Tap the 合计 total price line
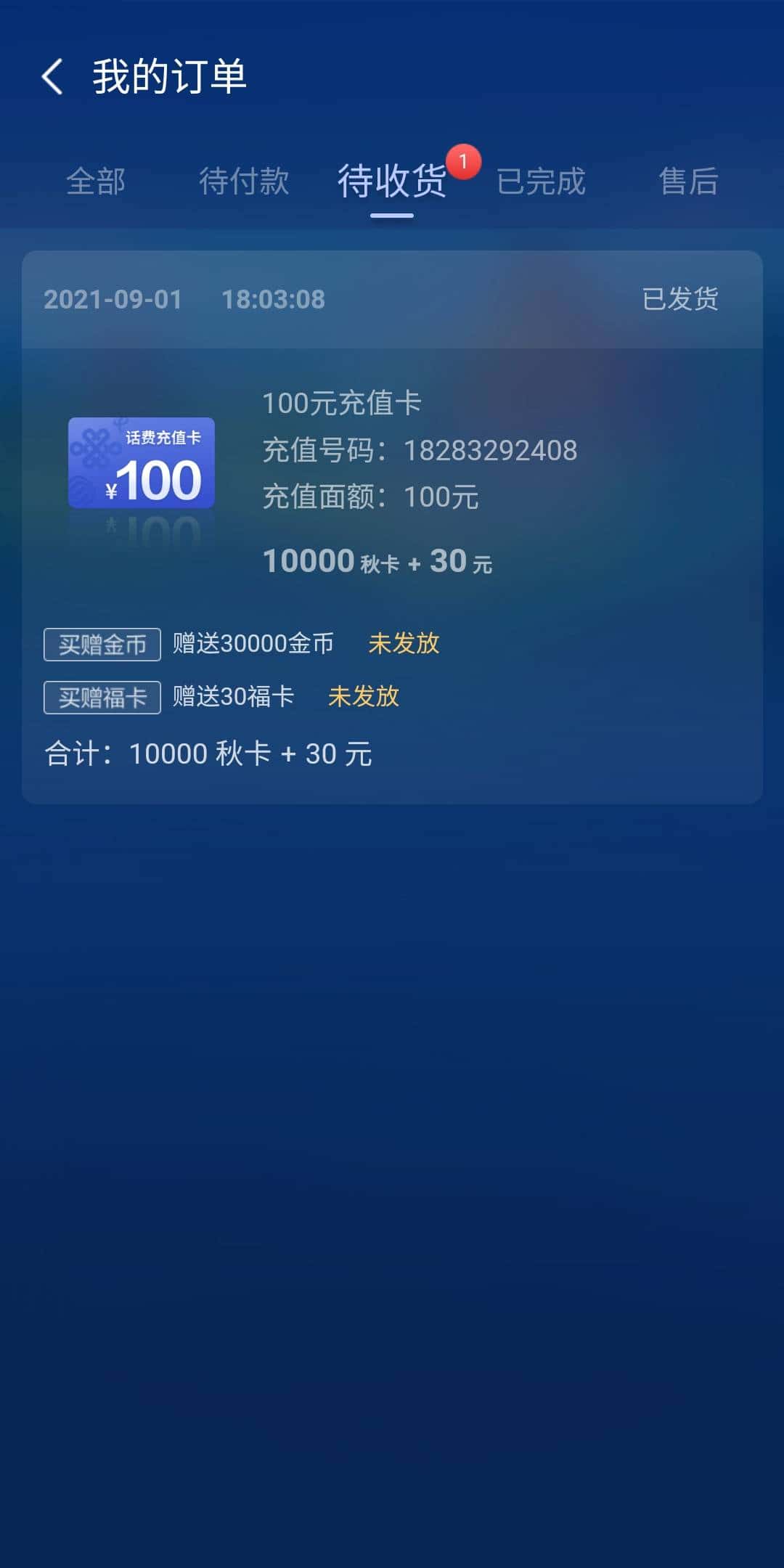This screenshot has height=1568, width=784. click(x=208, y=754)
